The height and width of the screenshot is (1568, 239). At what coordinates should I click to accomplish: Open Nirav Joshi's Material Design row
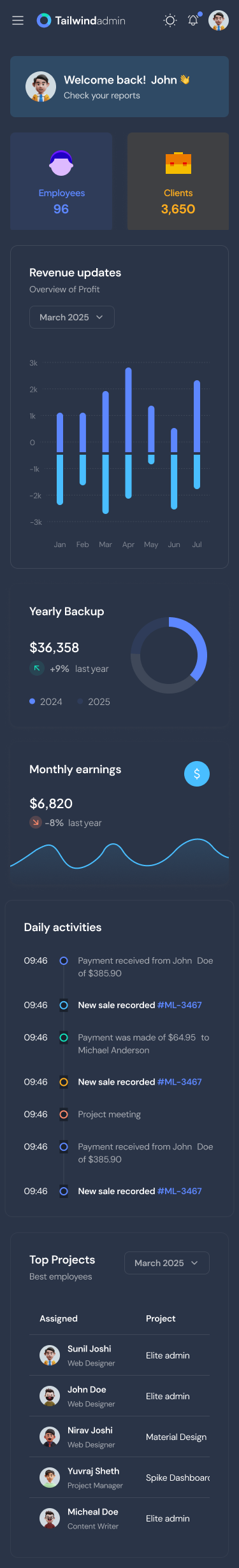(120, 1437)
